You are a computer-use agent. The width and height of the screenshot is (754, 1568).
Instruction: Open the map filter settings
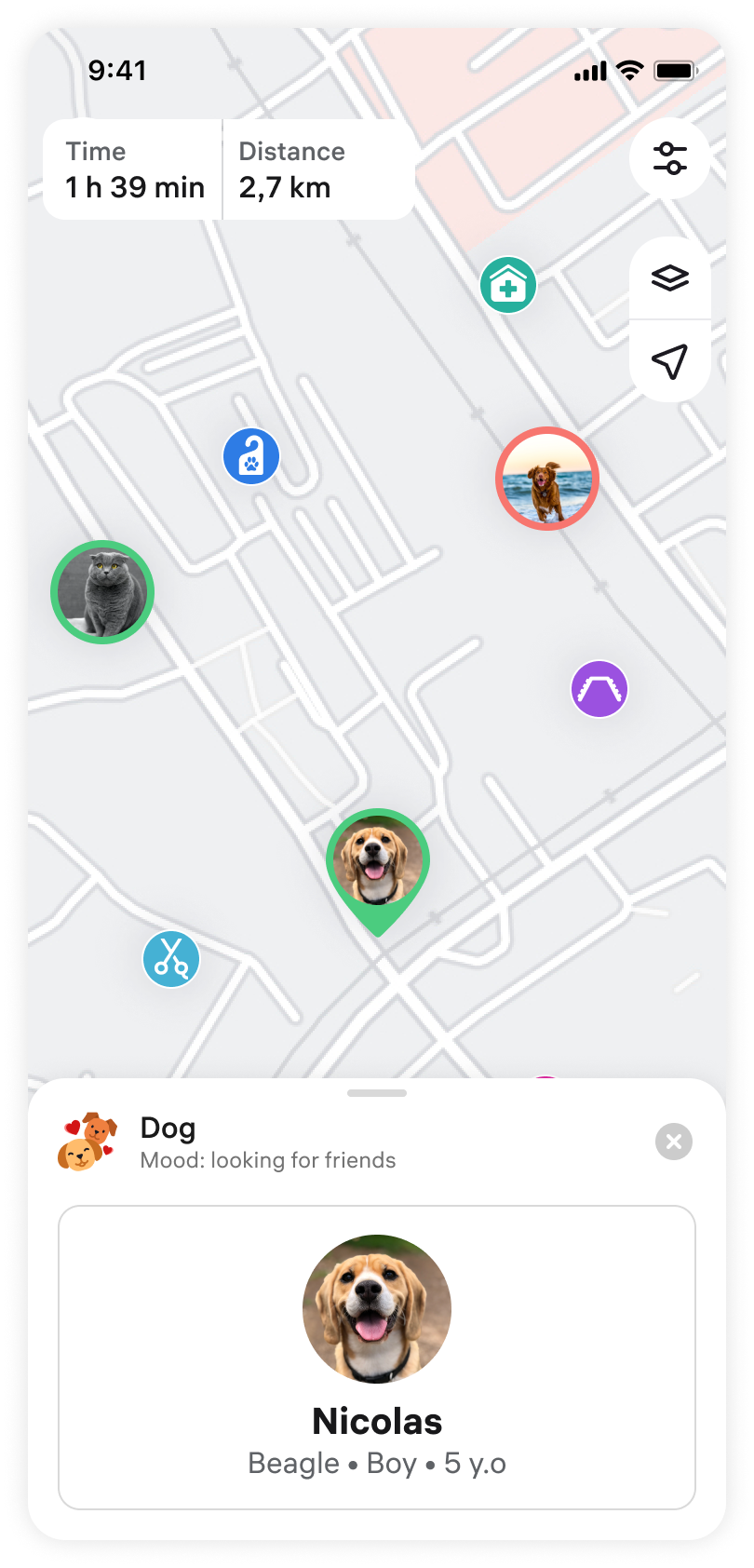pyautogui.click(x=669, y=158)
